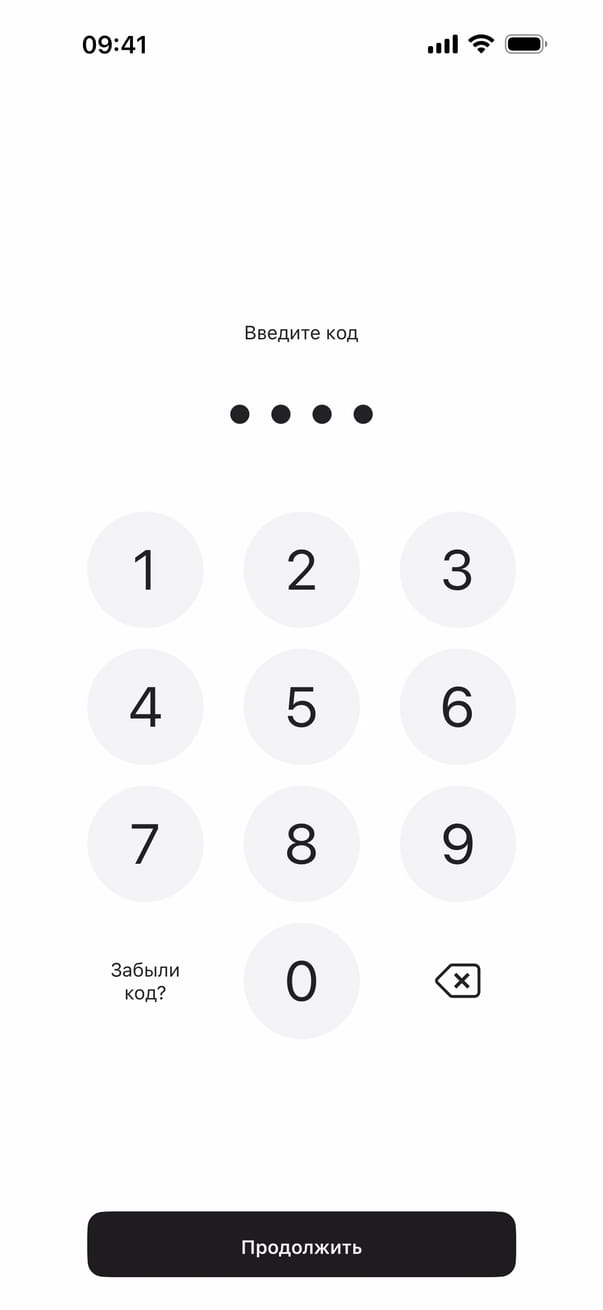
Task: Tap digit 1 on the keypad
Action: pos(145,570)
